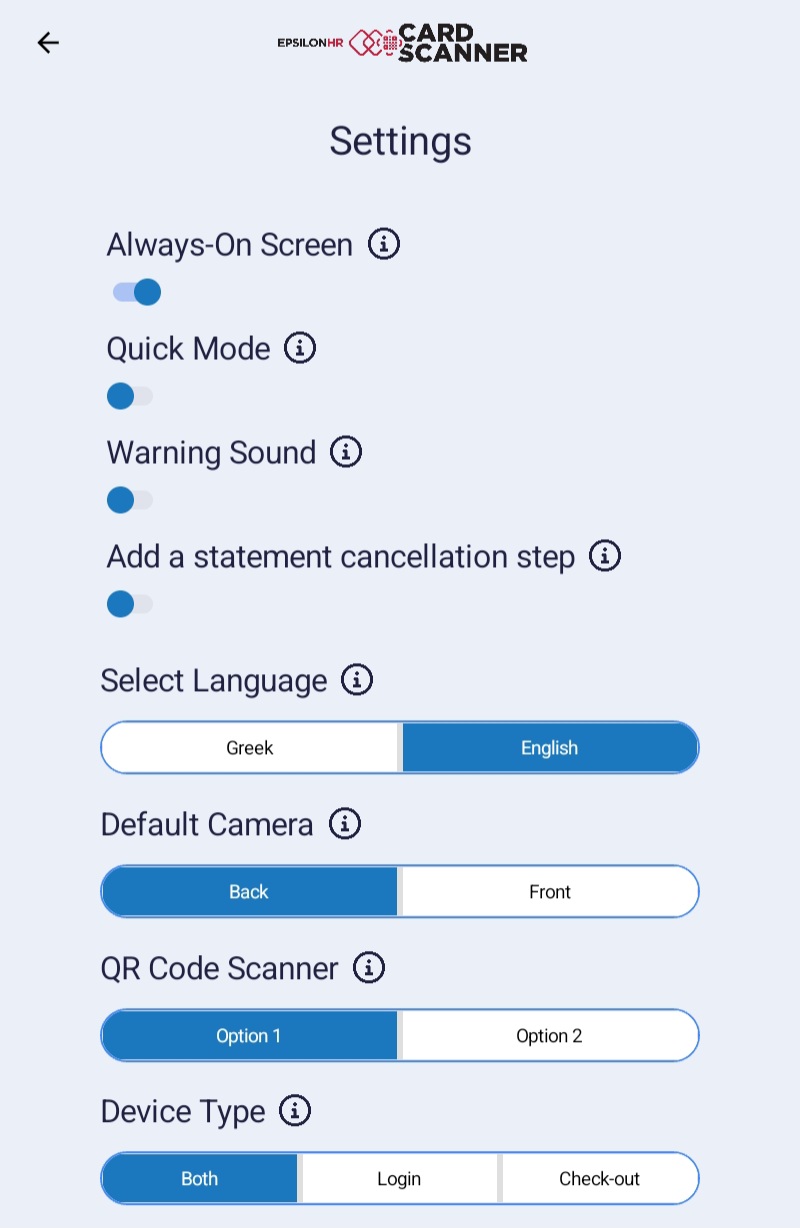Show info about Always-On Screen
The image size is (800, 1228).
coord(384,244)
